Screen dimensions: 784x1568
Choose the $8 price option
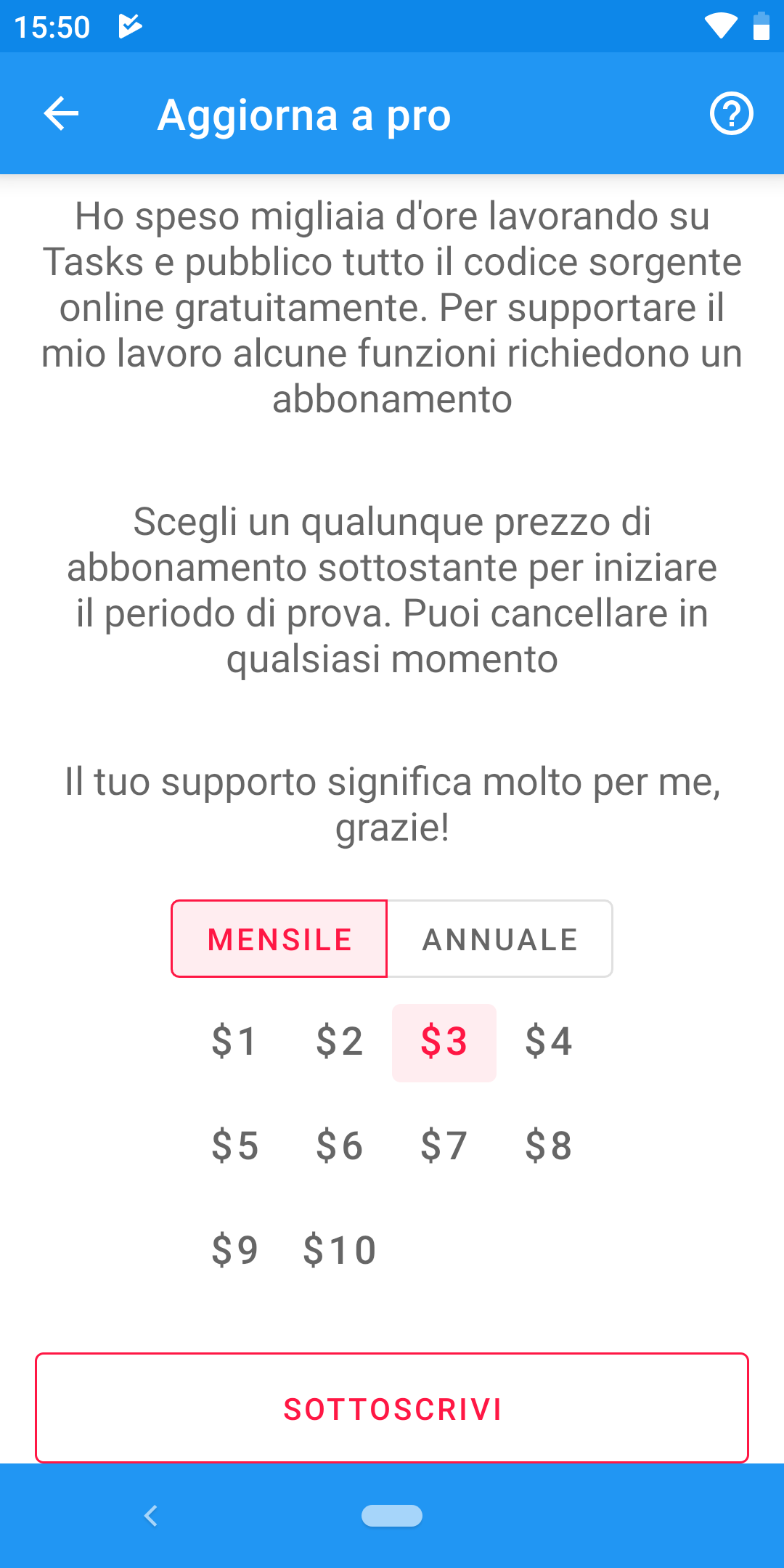coord(549,1147)
